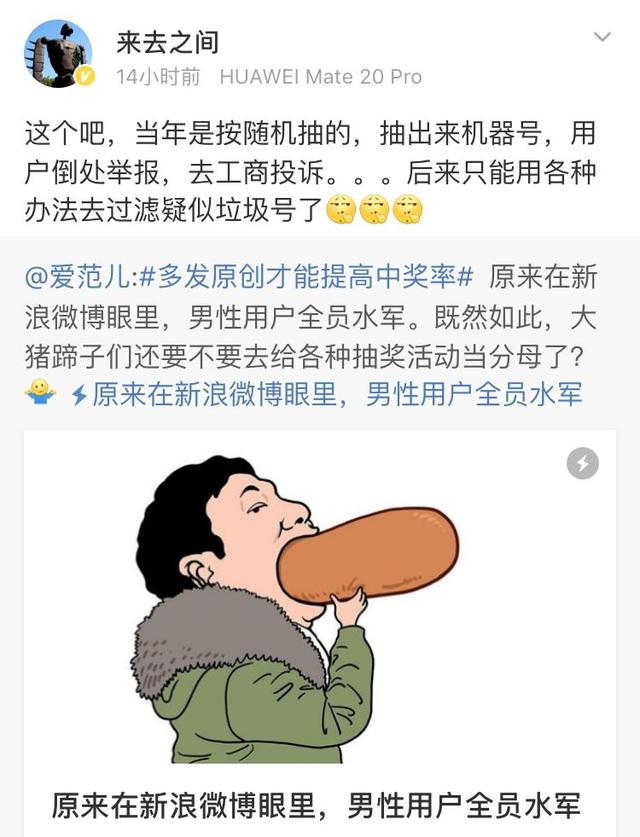Open 来去之间's profile avatar
The image size is (640, 837).
point(58,54)
